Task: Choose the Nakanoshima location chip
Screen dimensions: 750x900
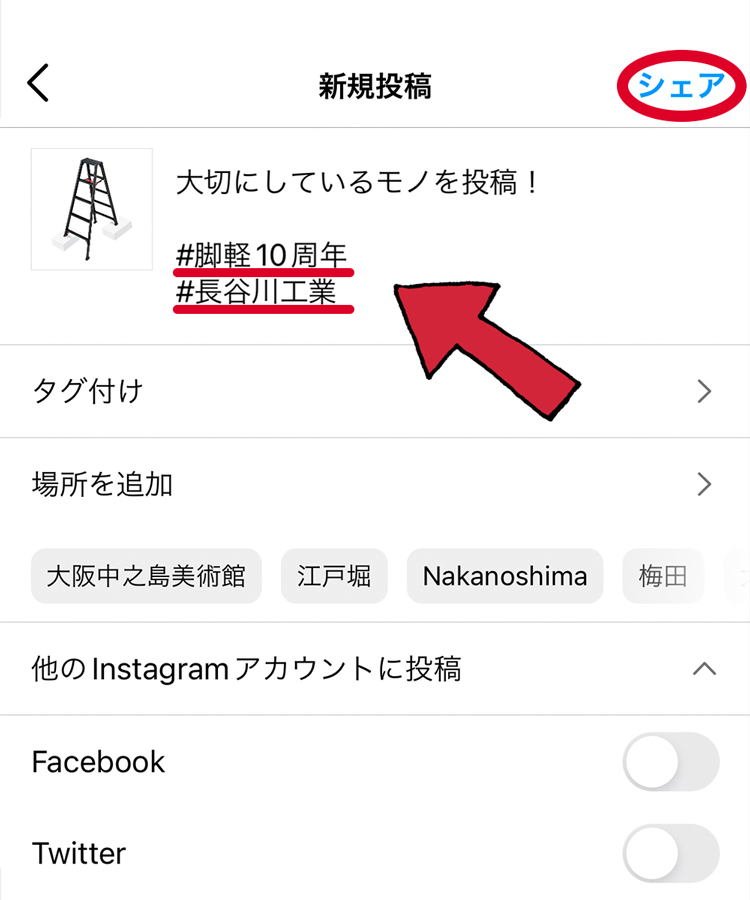Action: coord(505,576)
